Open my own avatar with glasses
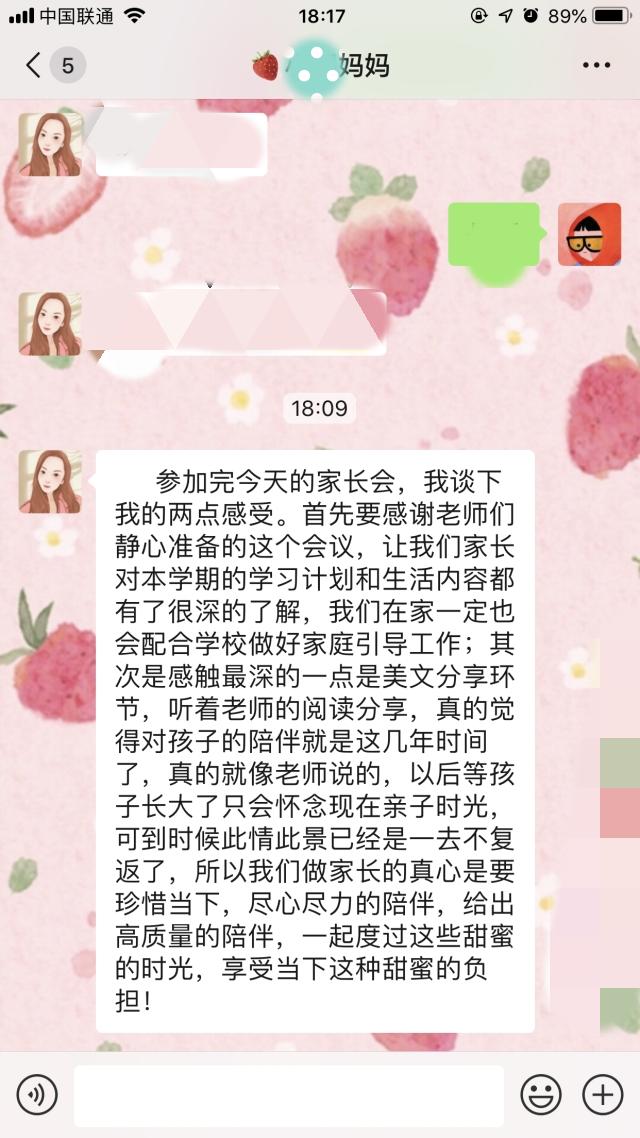Viewport: 640px width, 1138px height. tap(589, 234)
